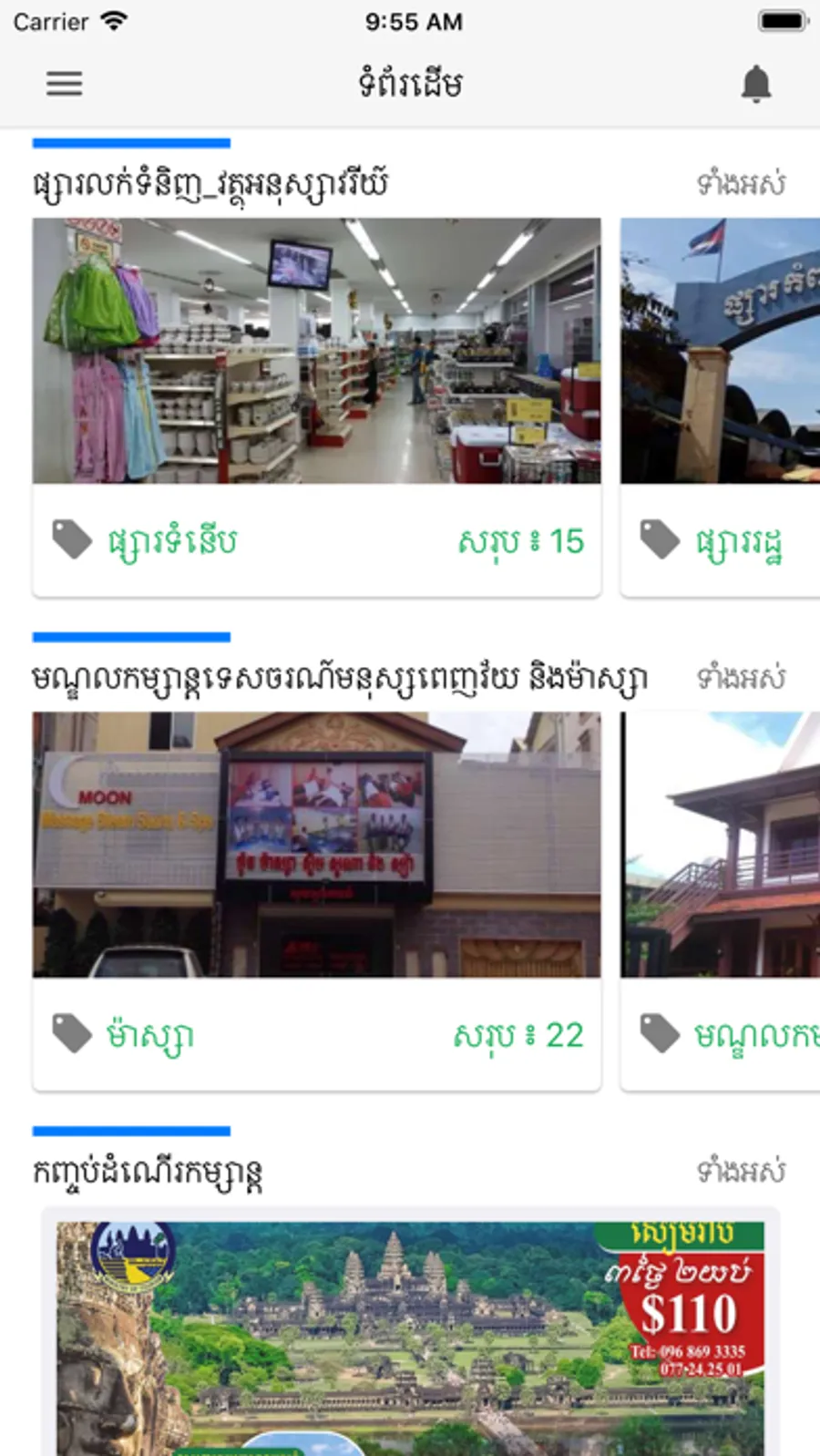Open the hamburger drawer menu

pos(65,84)
